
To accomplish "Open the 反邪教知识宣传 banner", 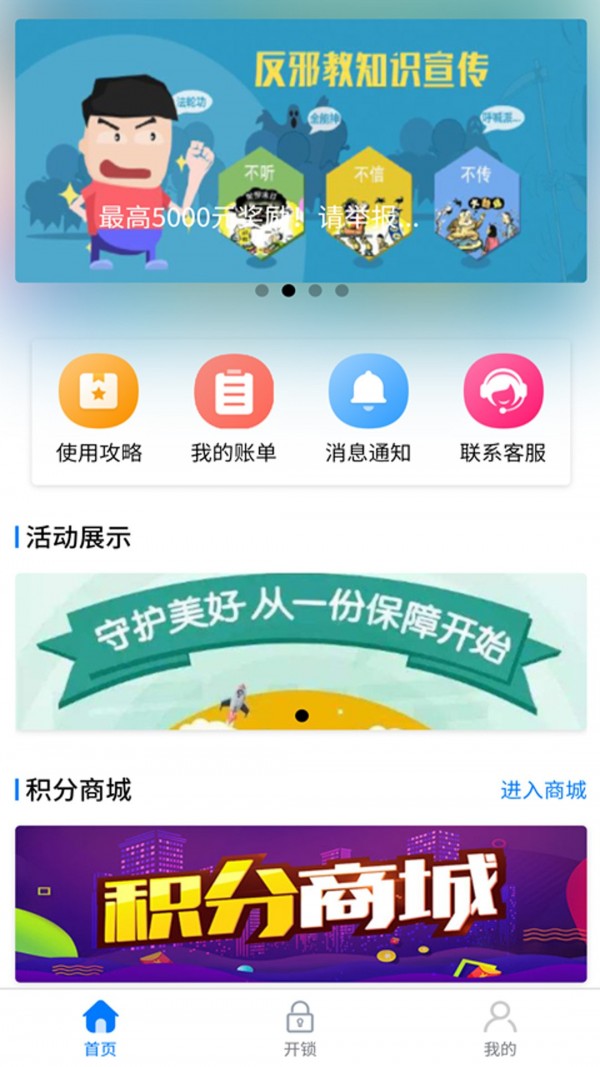I will click(x=300, y=150).
